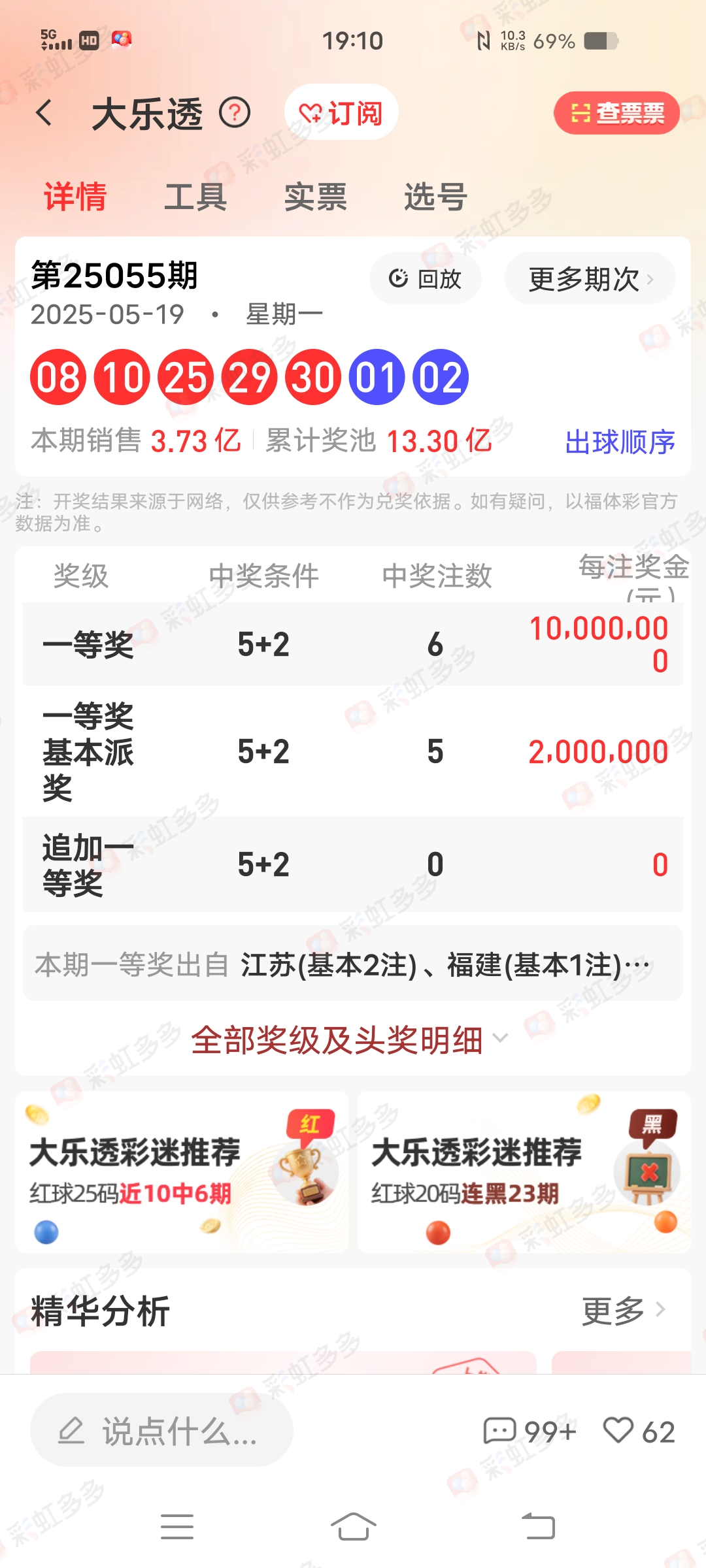This screenshot has width=706, height=1568.
Task: Select the 详情 tab
Action: tap(75, 197)
